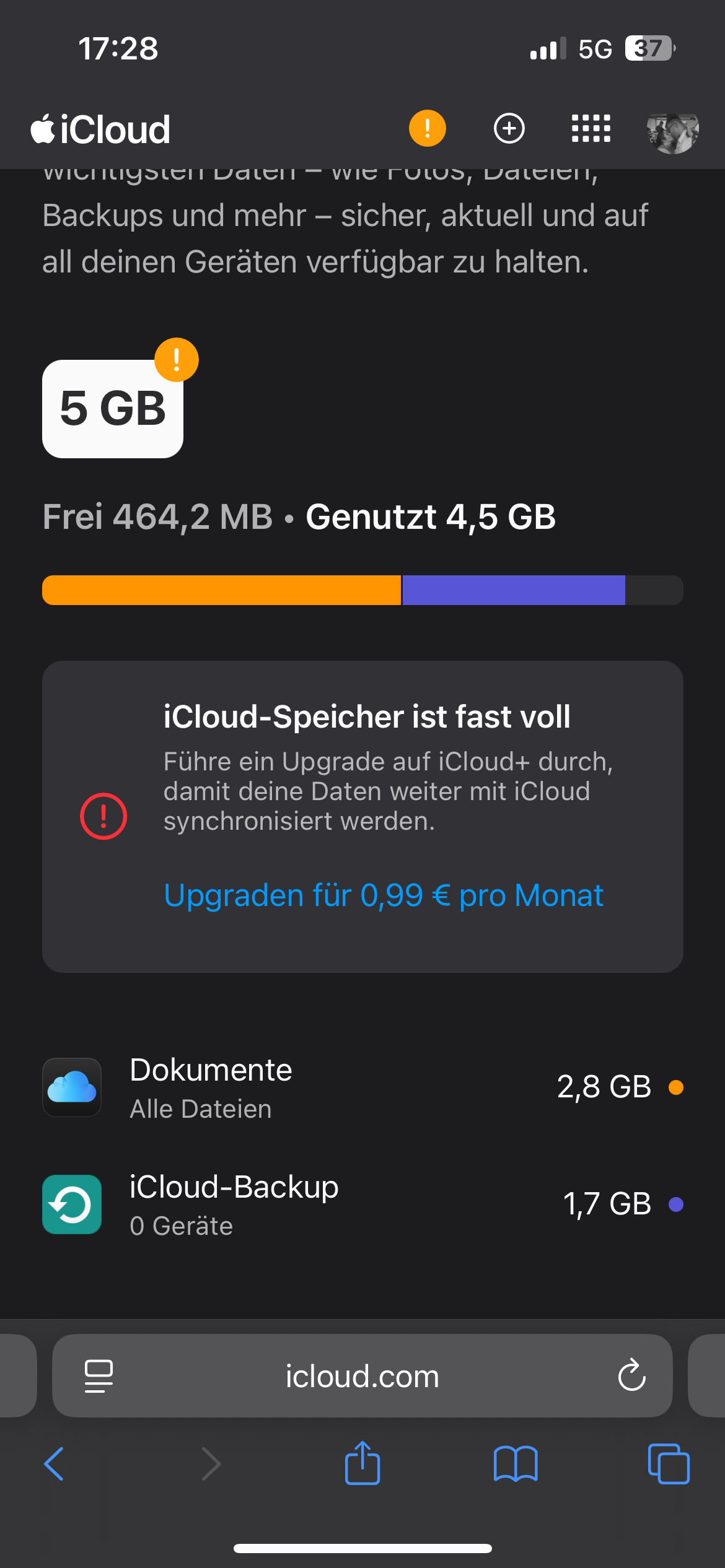Open Safari page settings menu

coord(99,1376)
